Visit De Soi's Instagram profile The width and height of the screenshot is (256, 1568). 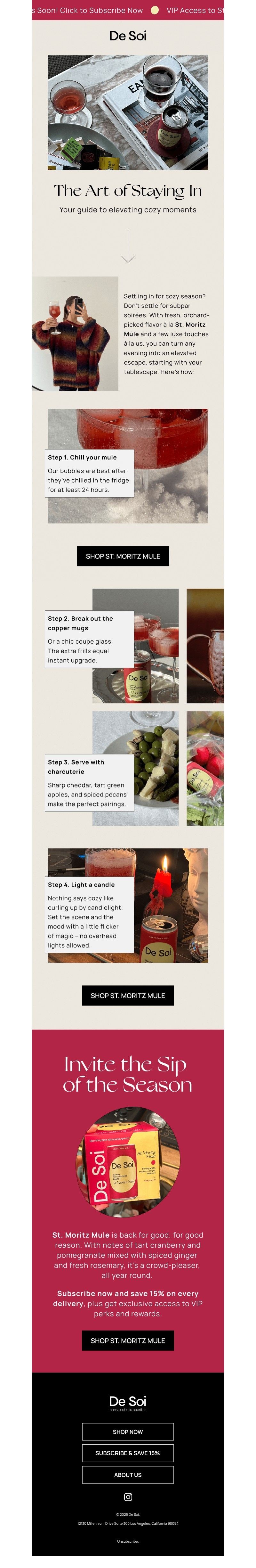coord(128,1497)
